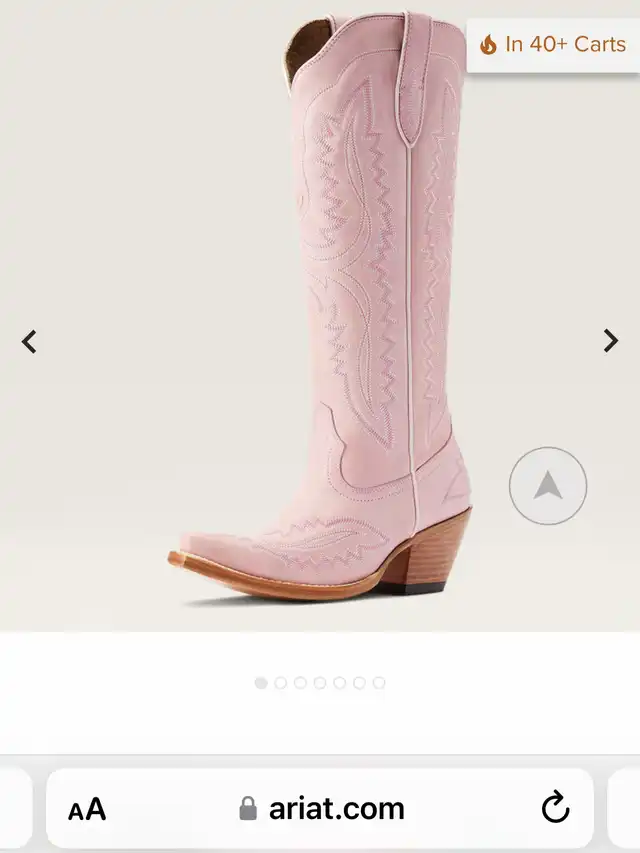Jump to the second image dot
The image size is (640, 853).
280,683
